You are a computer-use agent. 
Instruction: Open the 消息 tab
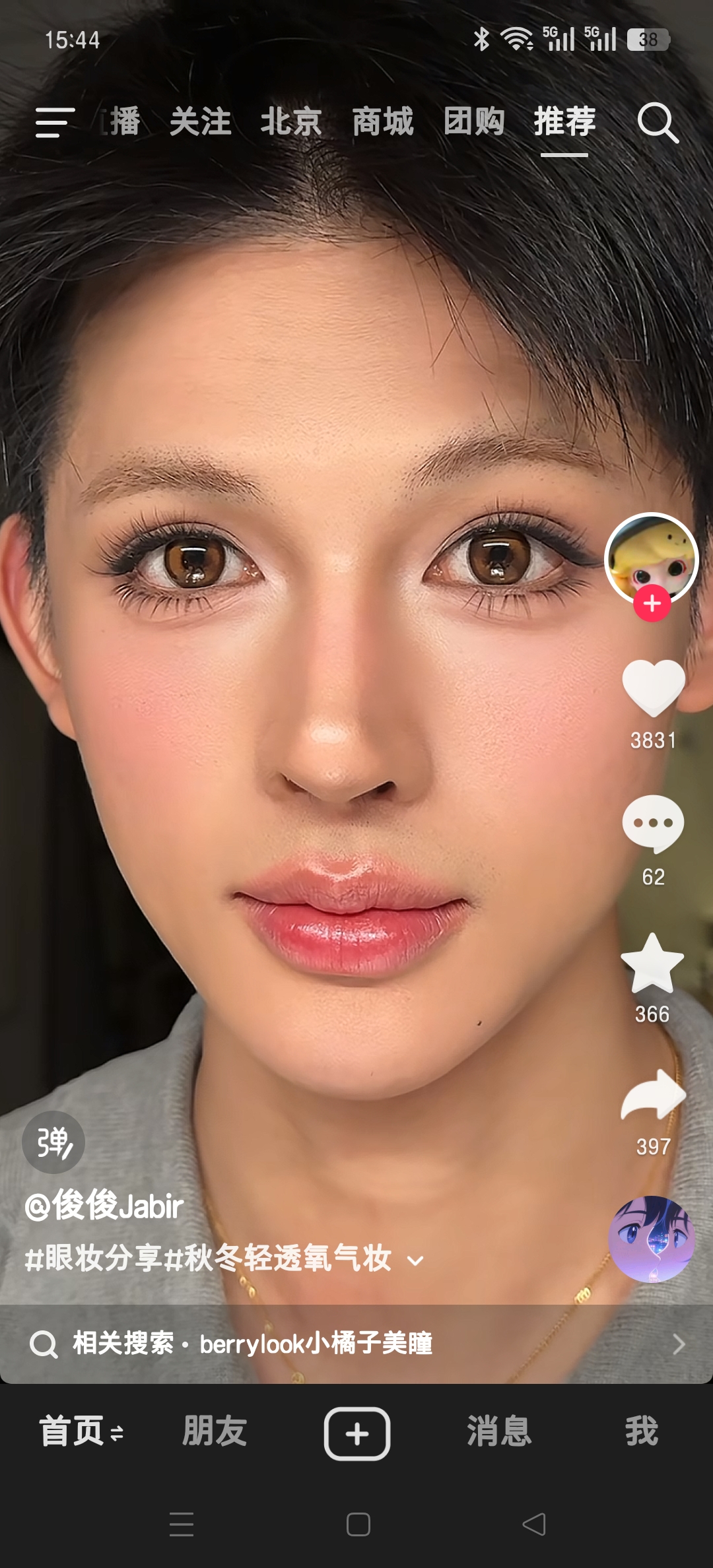click(x=499, y=1431)
